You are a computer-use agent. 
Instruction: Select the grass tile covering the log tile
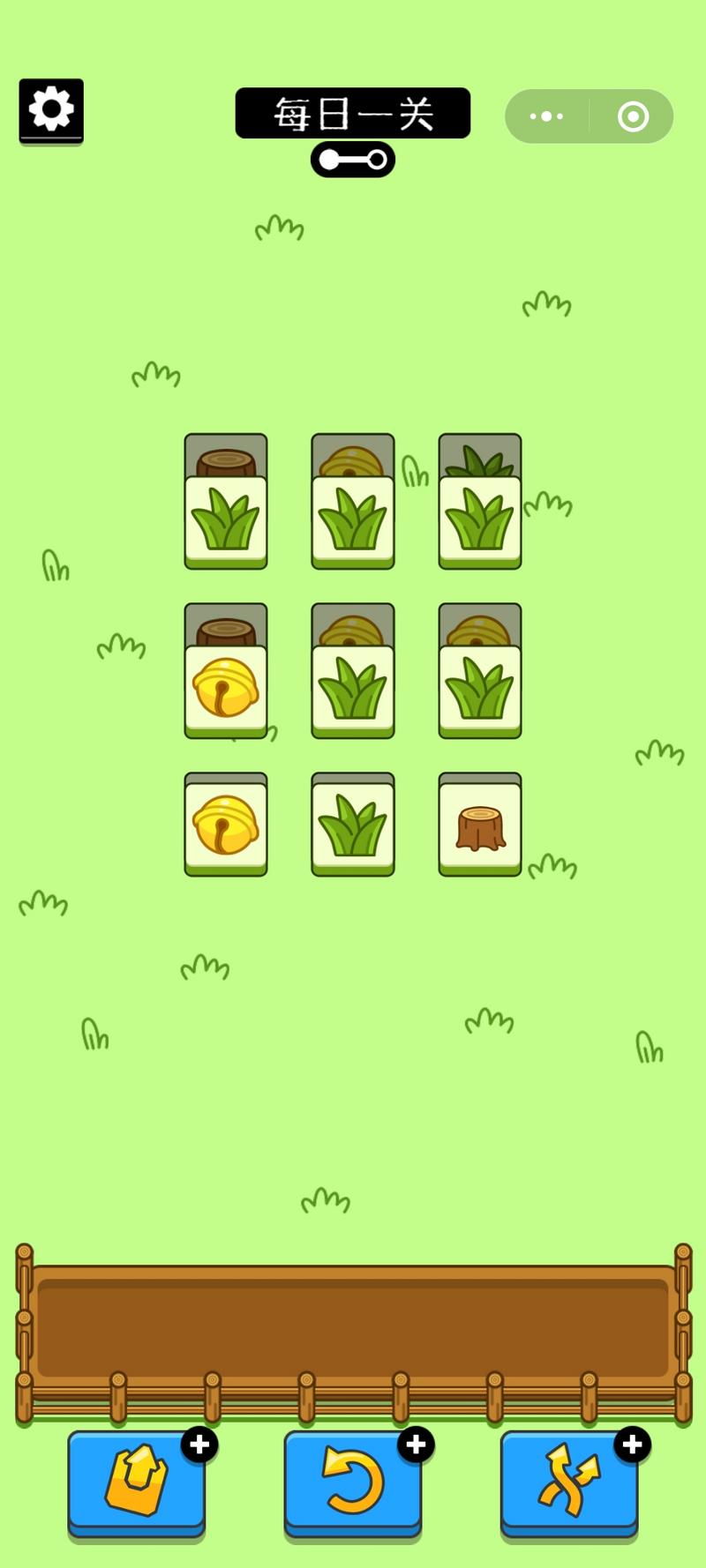[x=226, y=522]
